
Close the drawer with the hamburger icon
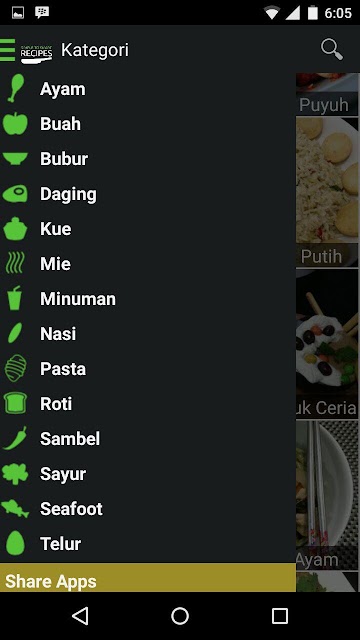7,50
